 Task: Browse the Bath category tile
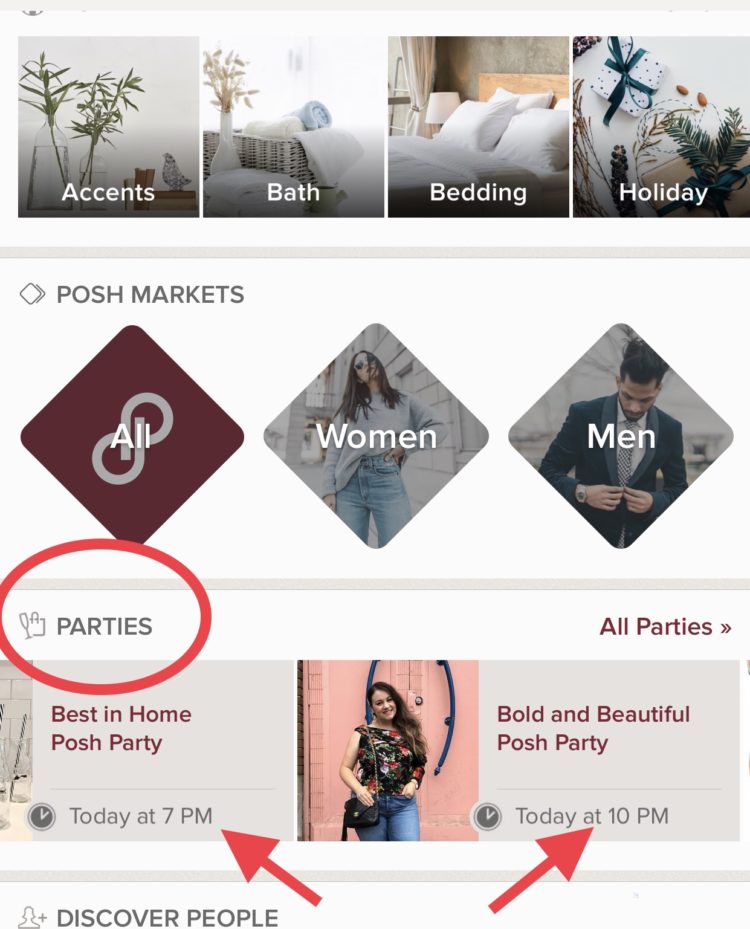(293, 127)
